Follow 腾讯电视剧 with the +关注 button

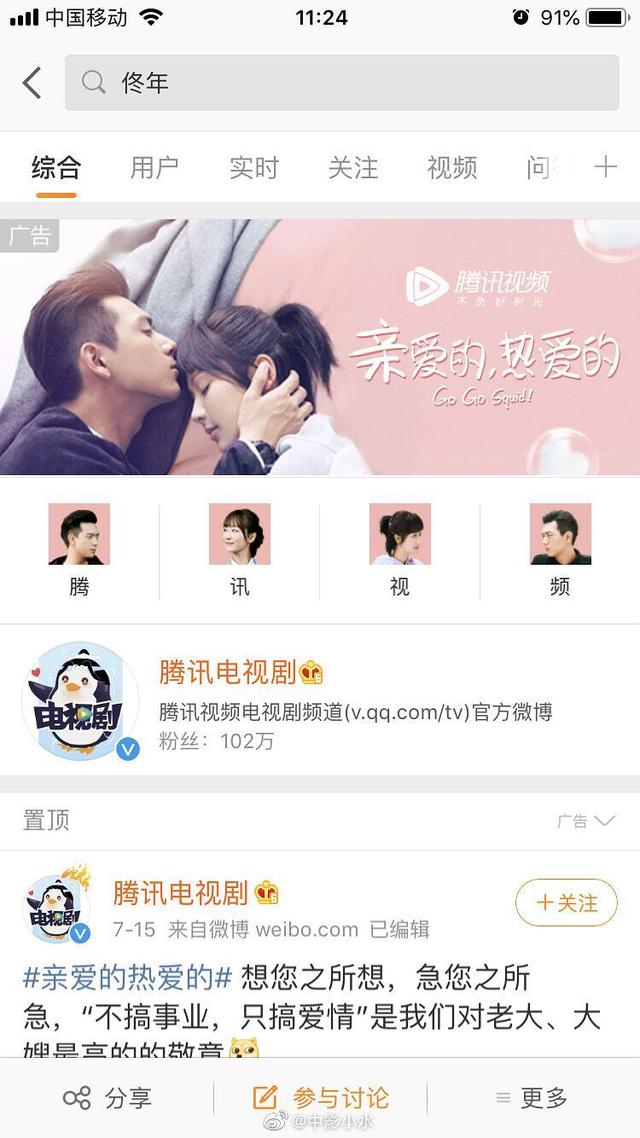pyautogui.click(x=566, y=903)
